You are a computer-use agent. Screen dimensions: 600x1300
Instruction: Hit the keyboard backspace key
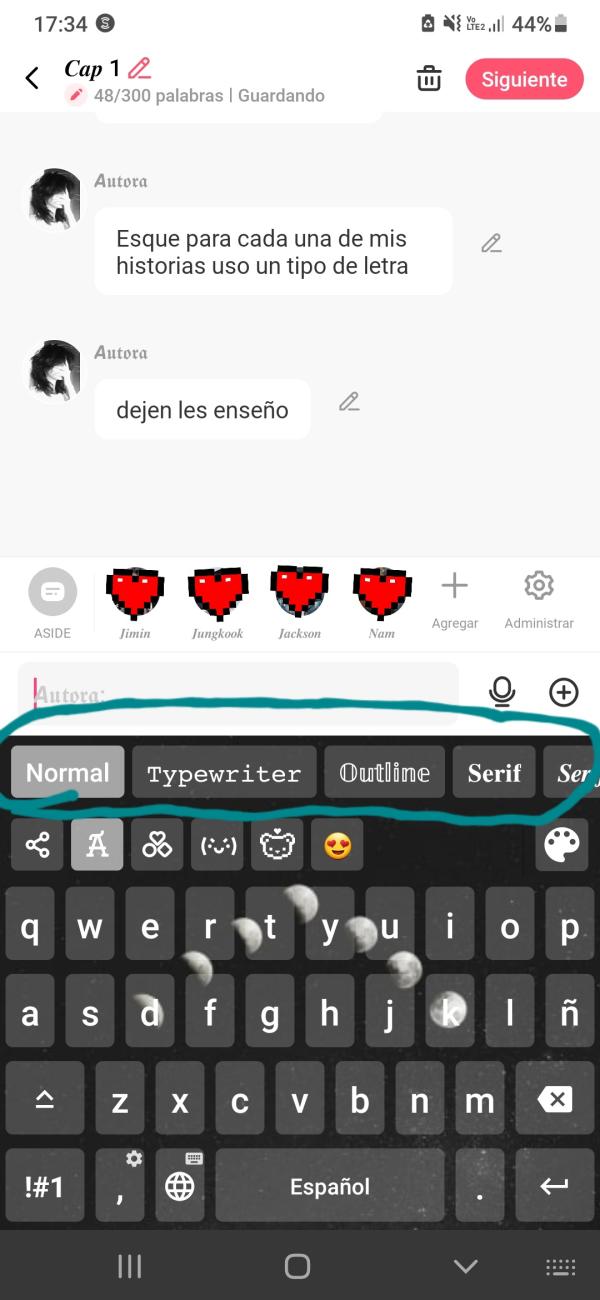[555, 1100]
